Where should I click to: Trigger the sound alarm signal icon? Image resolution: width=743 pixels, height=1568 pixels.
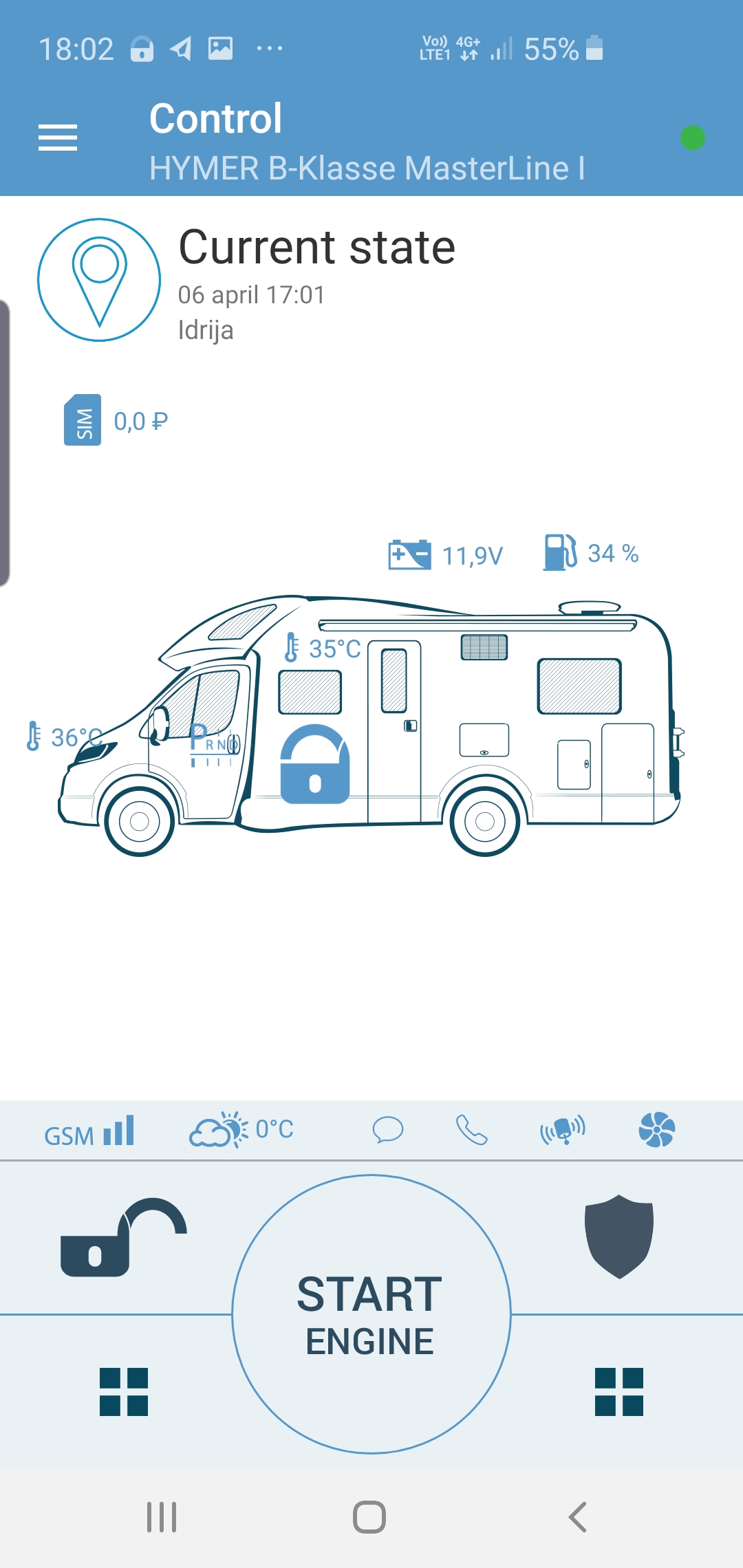(x=563, y=1130)
